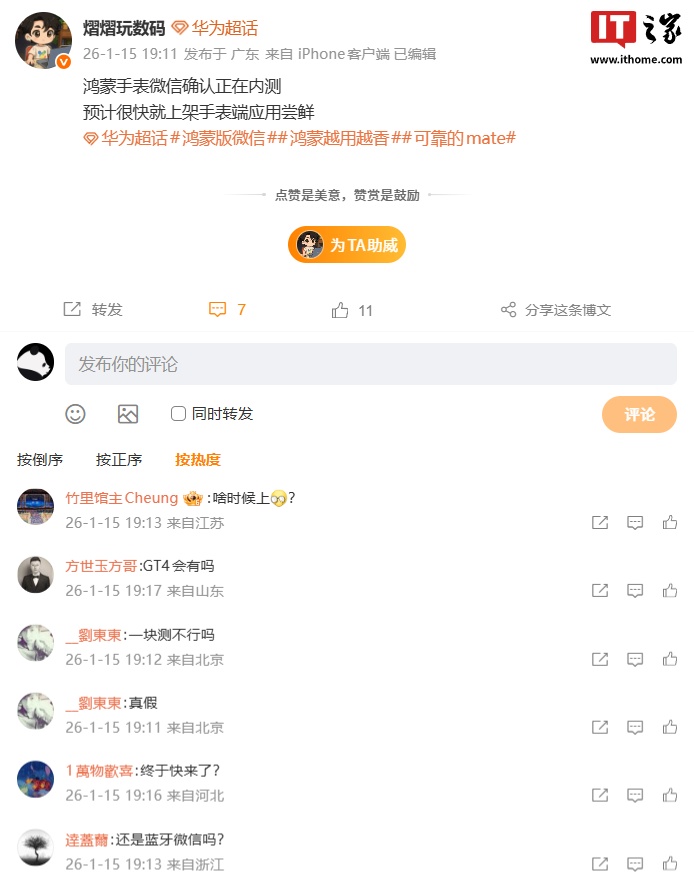
Task: Focus the 发布你的评论 comment box
Action: [370, 364]
